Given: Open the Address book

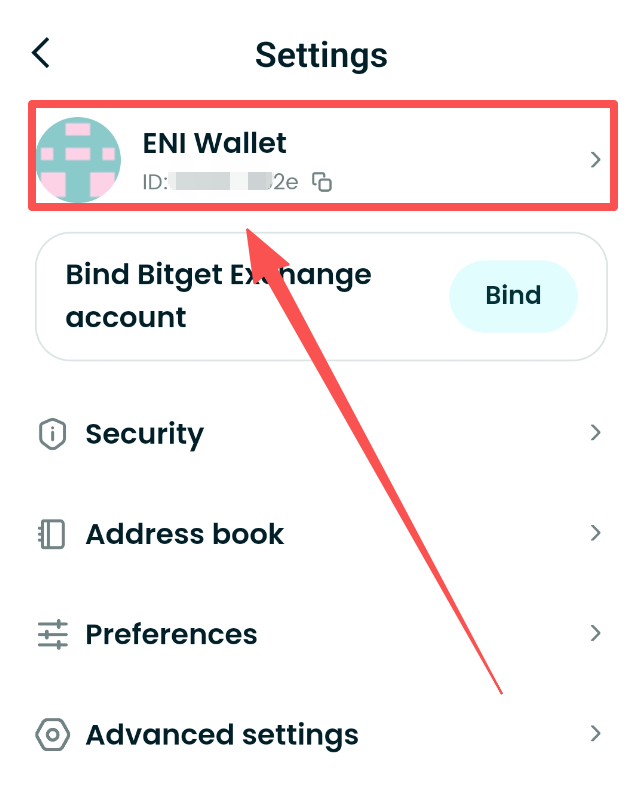Looking at the screenshot, I should coord(320,534).
